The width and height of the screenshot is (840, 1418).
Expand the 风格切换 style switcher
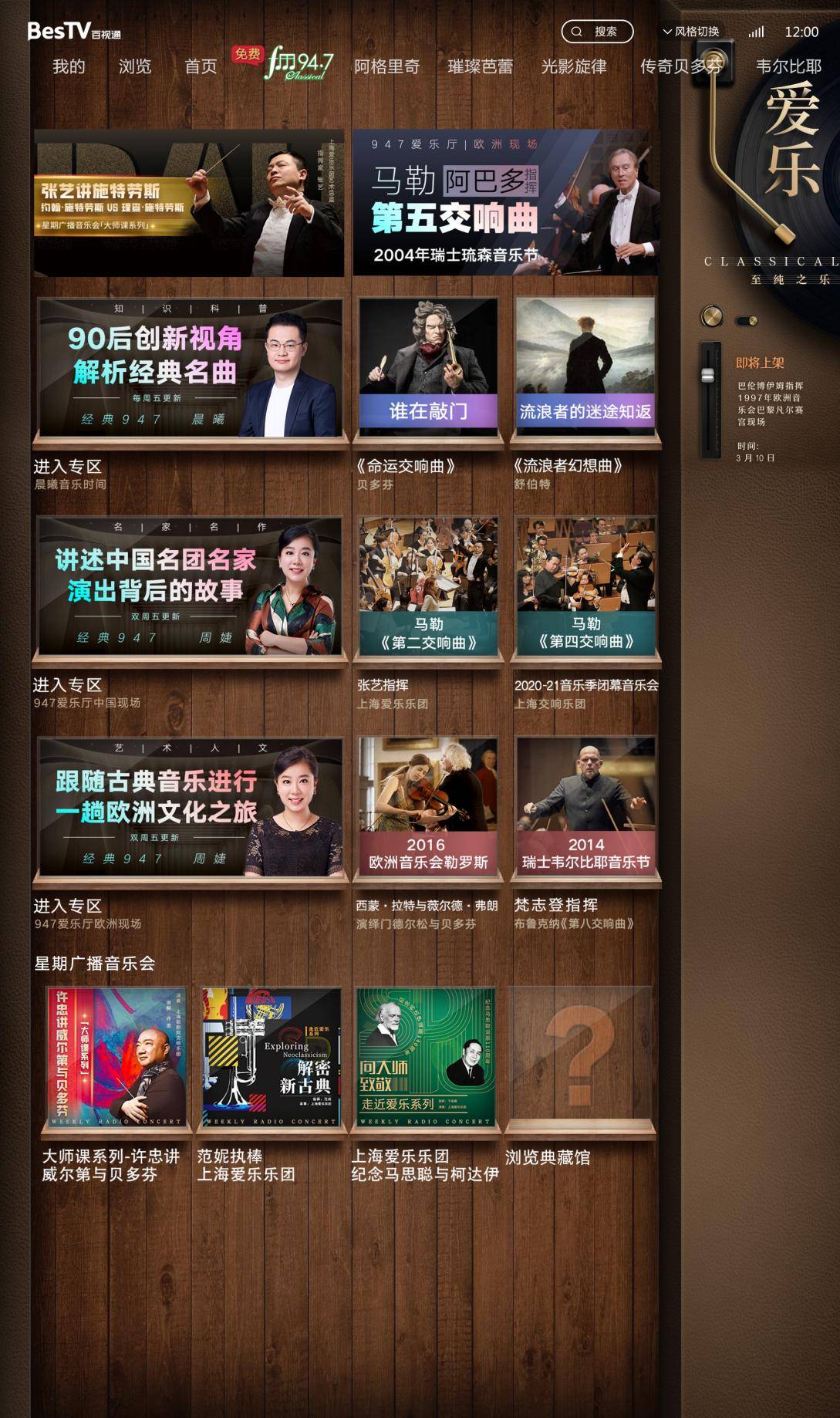(691, 32)
